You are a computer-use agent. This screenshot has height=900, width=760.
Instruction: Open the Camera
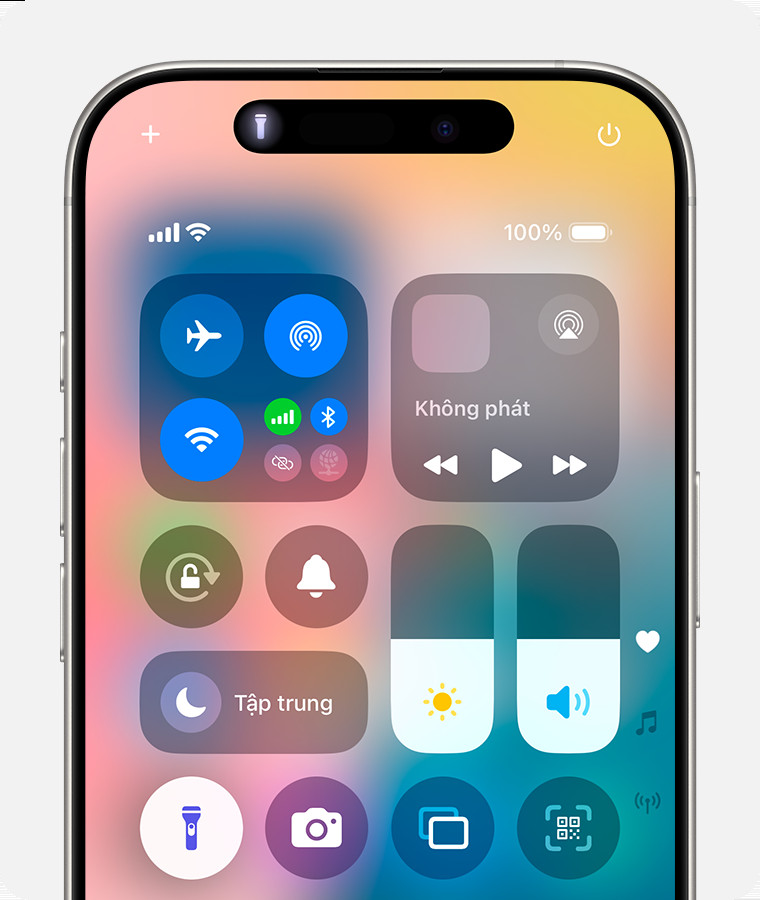(316, 828)
